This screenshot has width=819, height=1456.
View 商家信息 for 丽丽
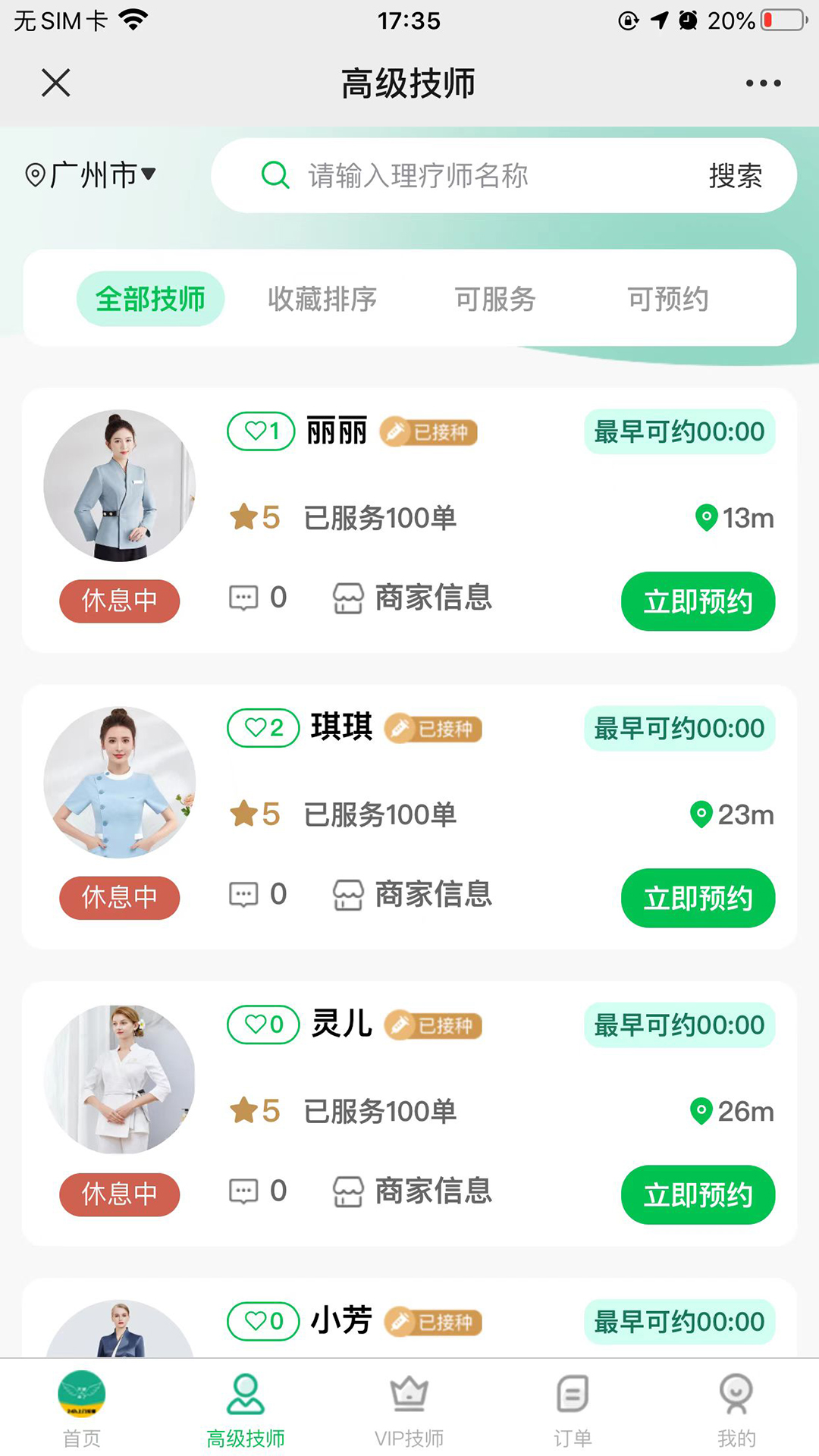[413, 598]
